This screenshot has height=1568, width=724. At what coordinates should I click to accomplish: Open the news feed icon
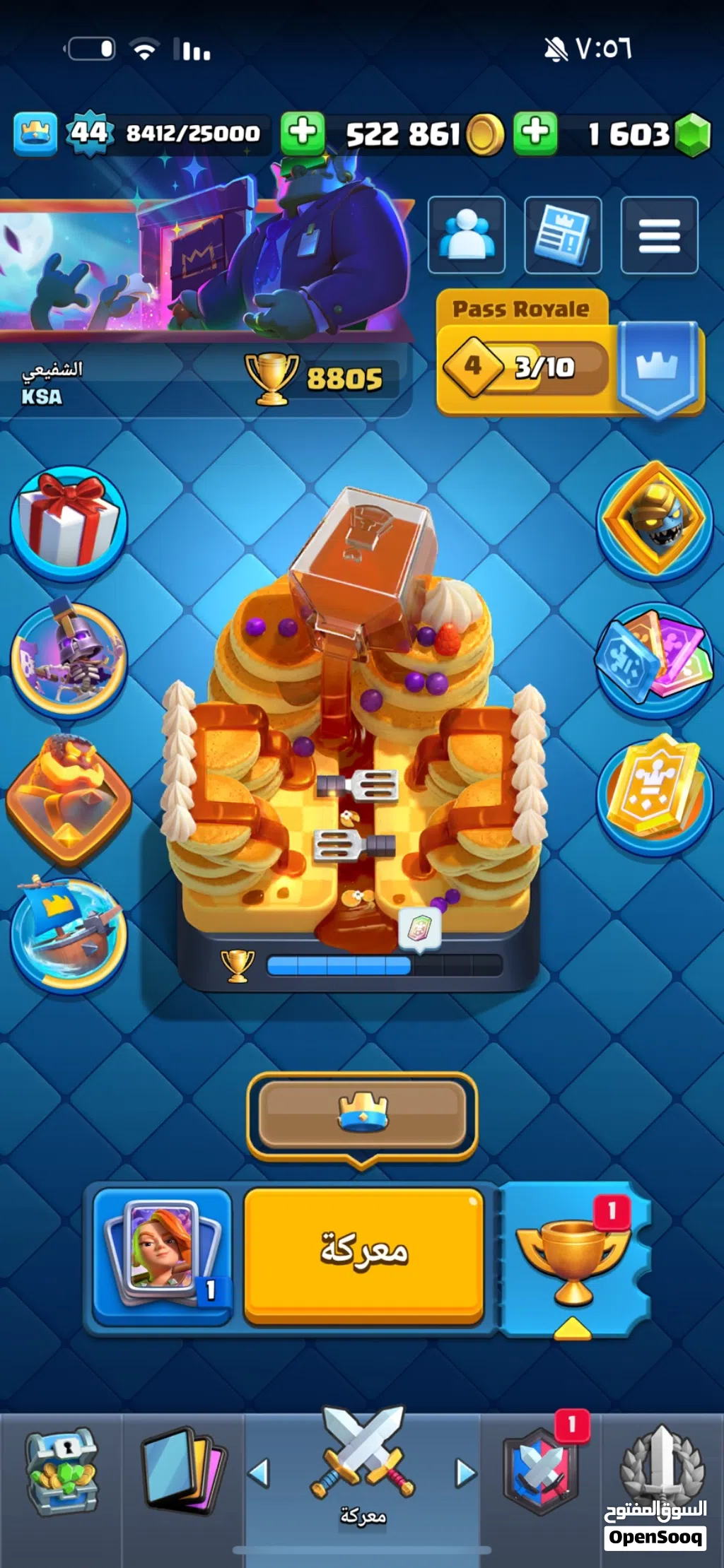(563, 235)
